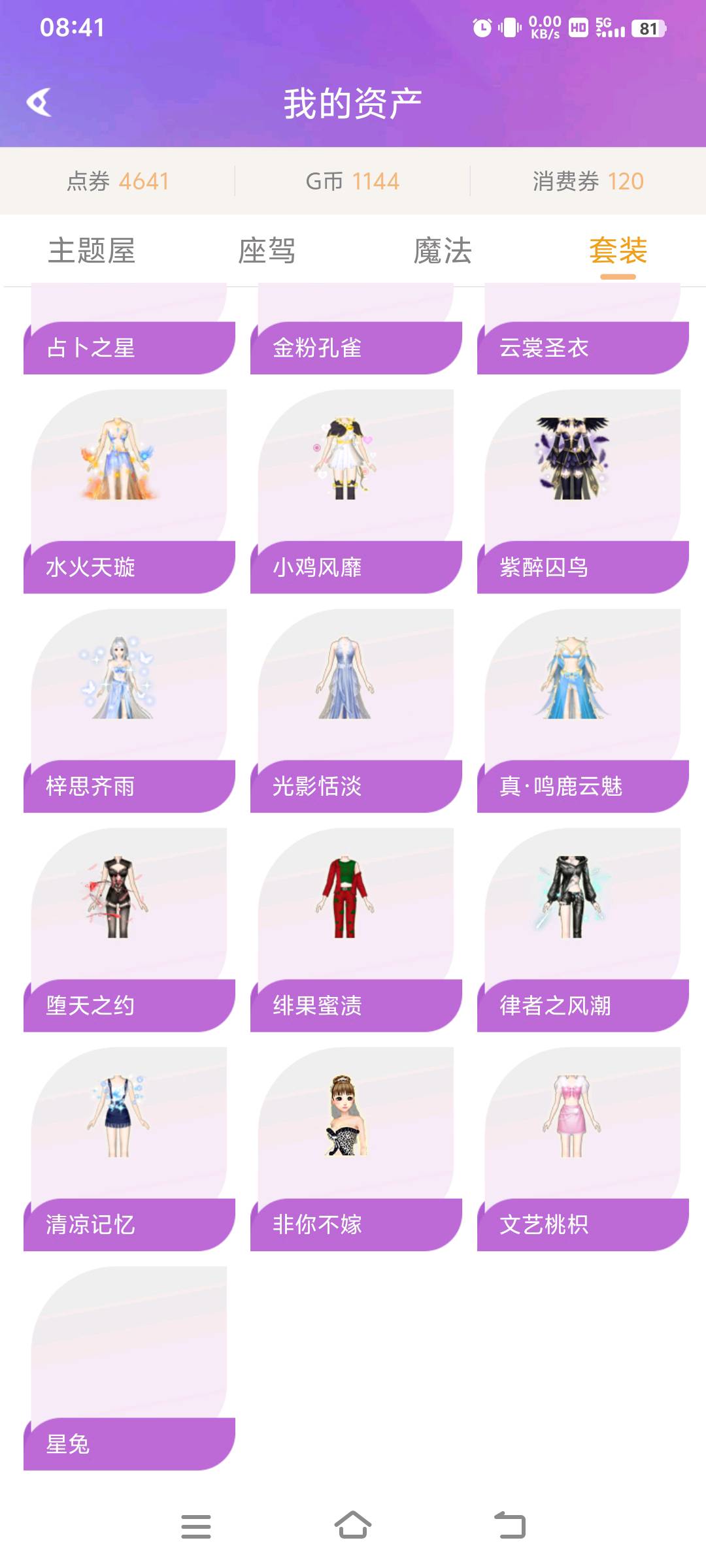
Task: Open the 文艺桃枳 outfit
Action: tap(582, 1148)
